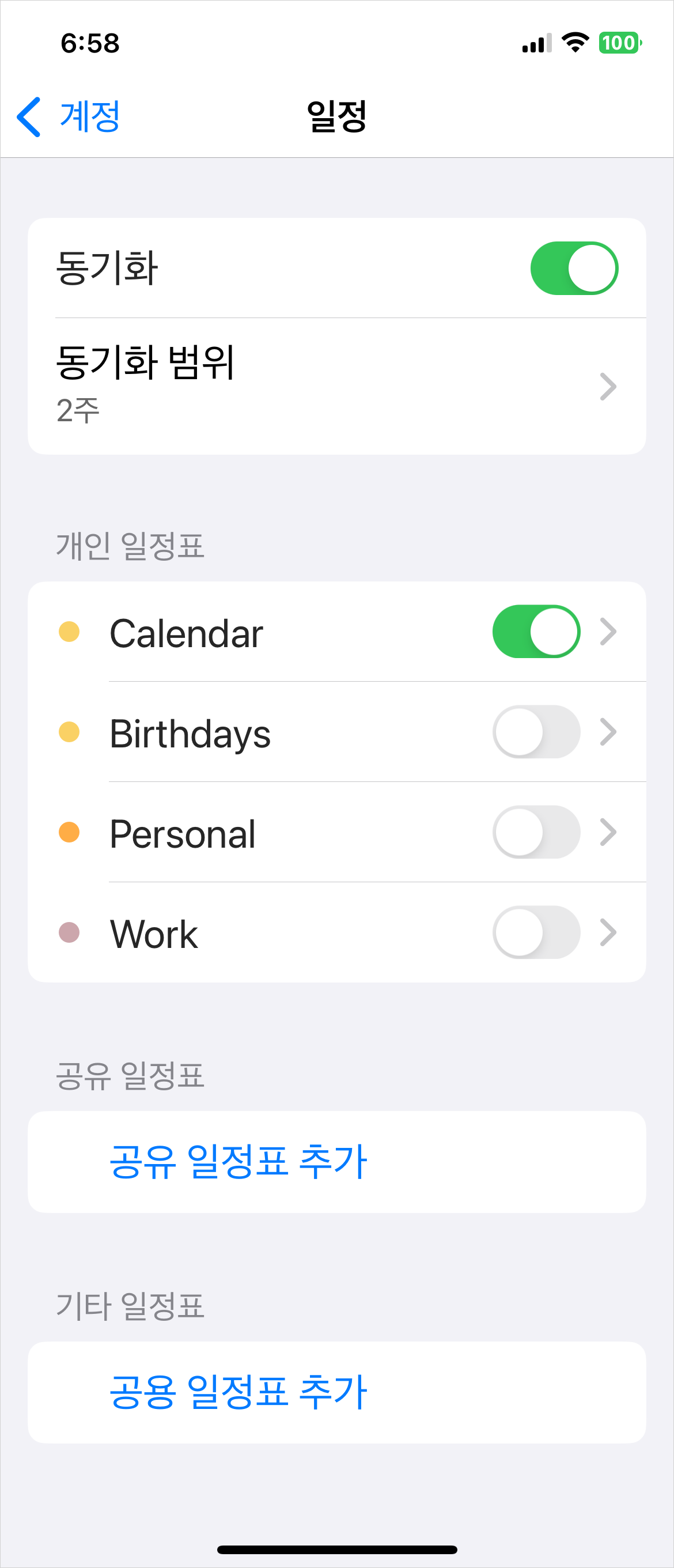The height and width of the screenshot is (1568, 674).
Task: Open Calendar details chevron
Action: pos(608,632)
